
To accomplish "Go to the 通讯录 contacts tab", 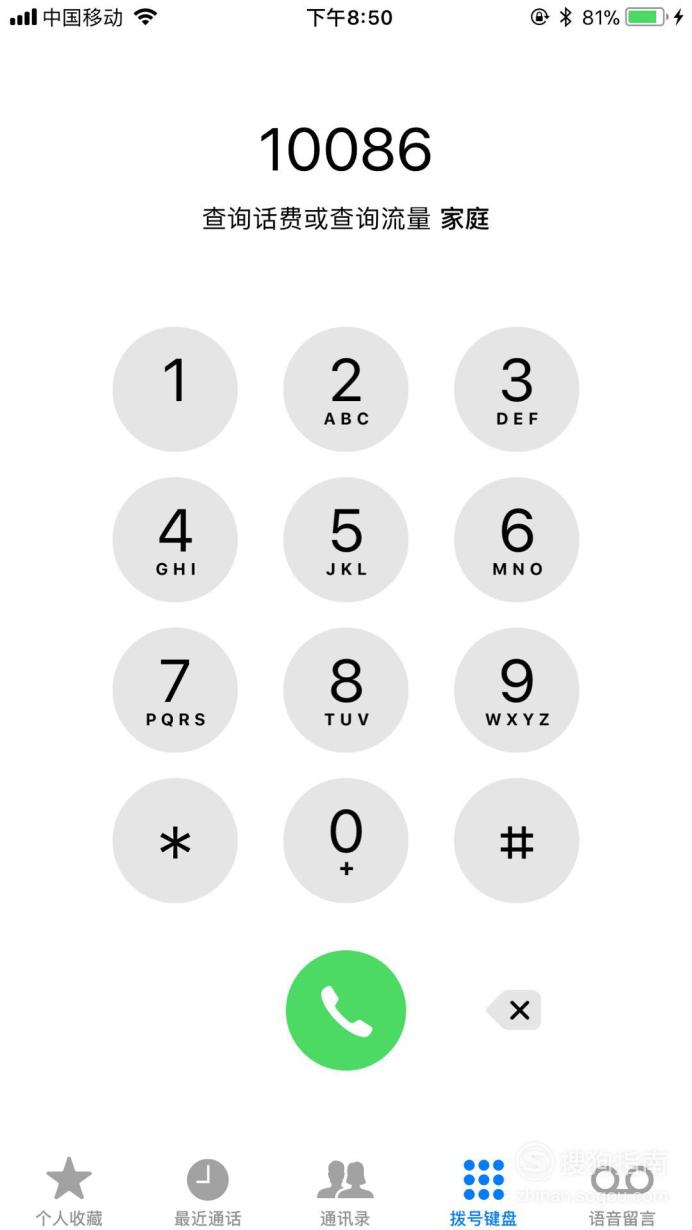I will 345,1192.
